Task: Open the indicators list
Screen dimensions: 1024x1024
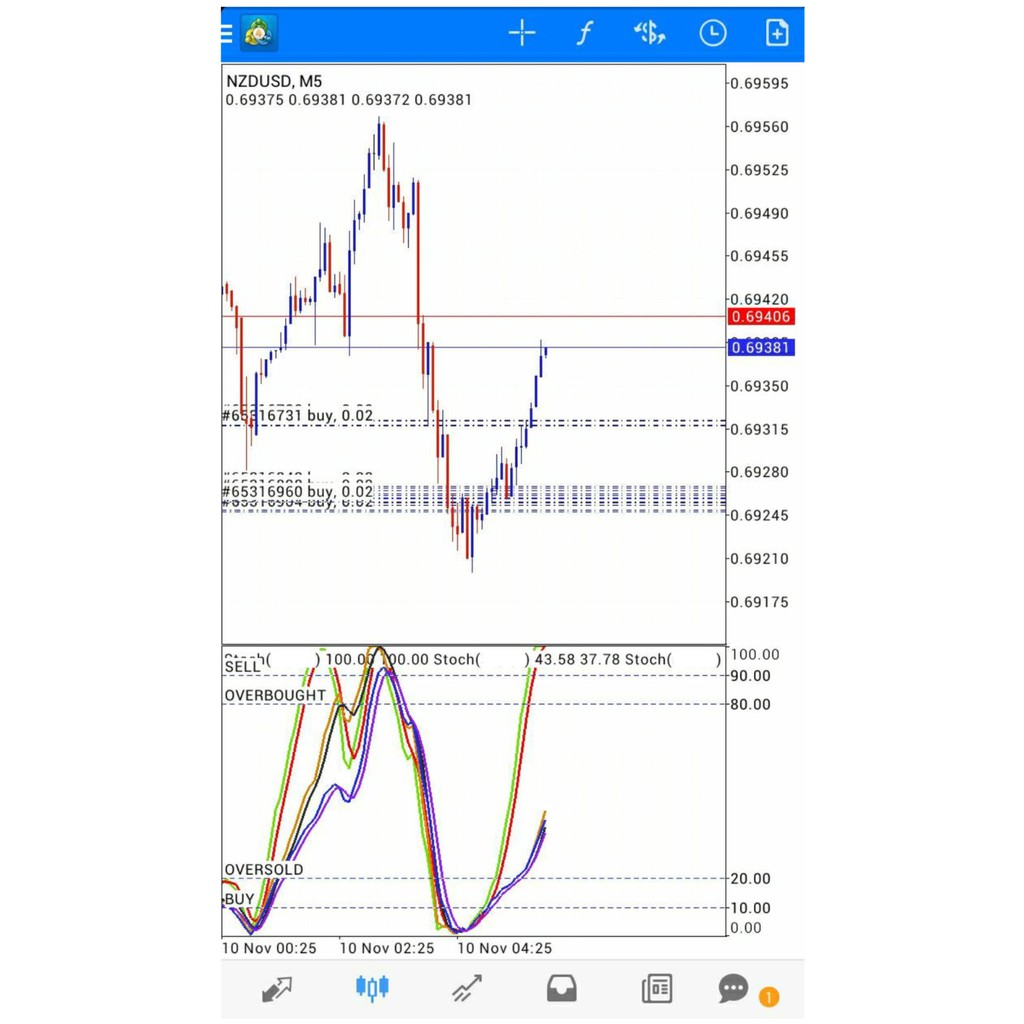Action: (x=585, y=33)
